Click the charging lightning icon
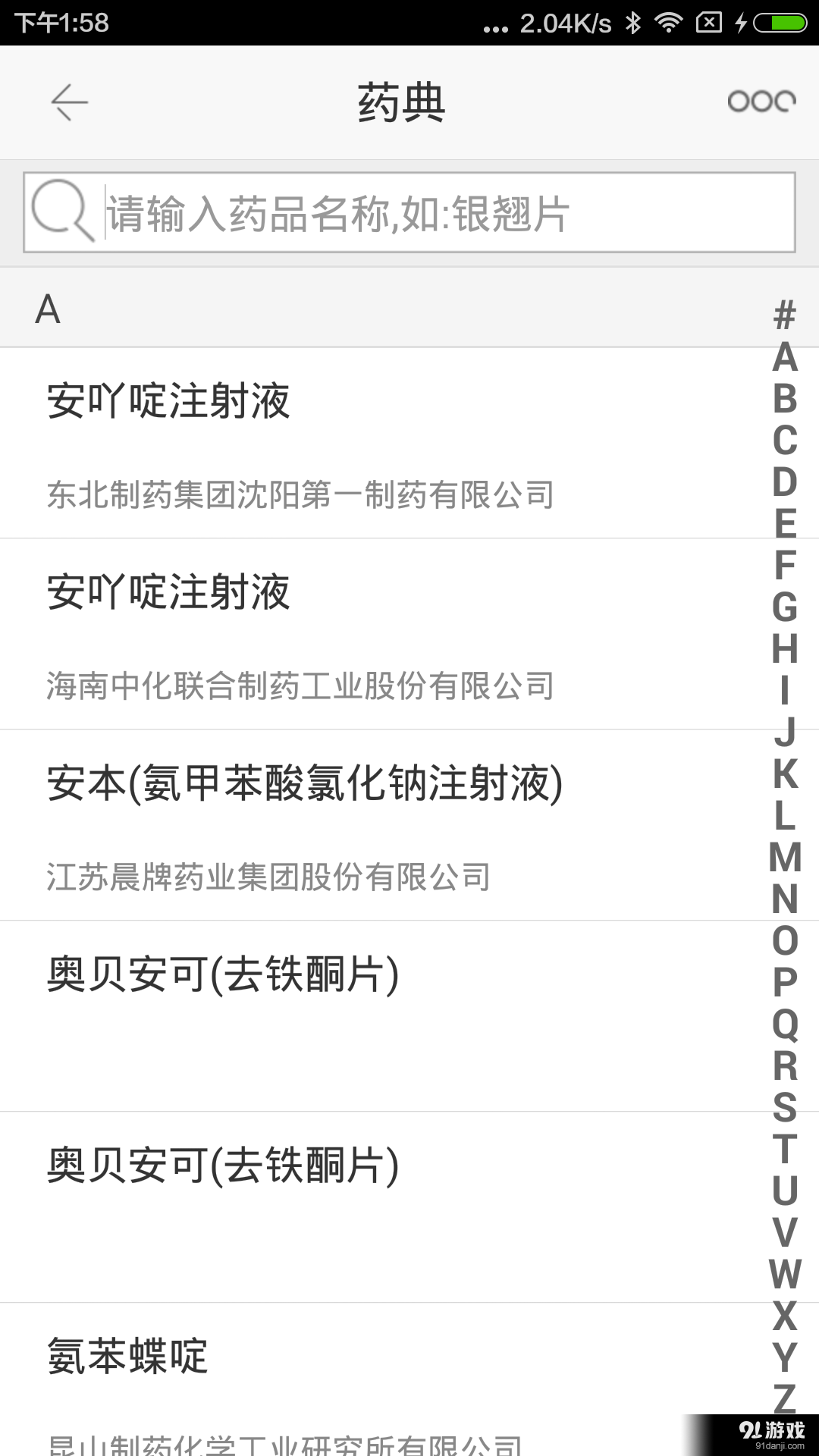Viewport: 819px width, 1456px height. [742, 23]
